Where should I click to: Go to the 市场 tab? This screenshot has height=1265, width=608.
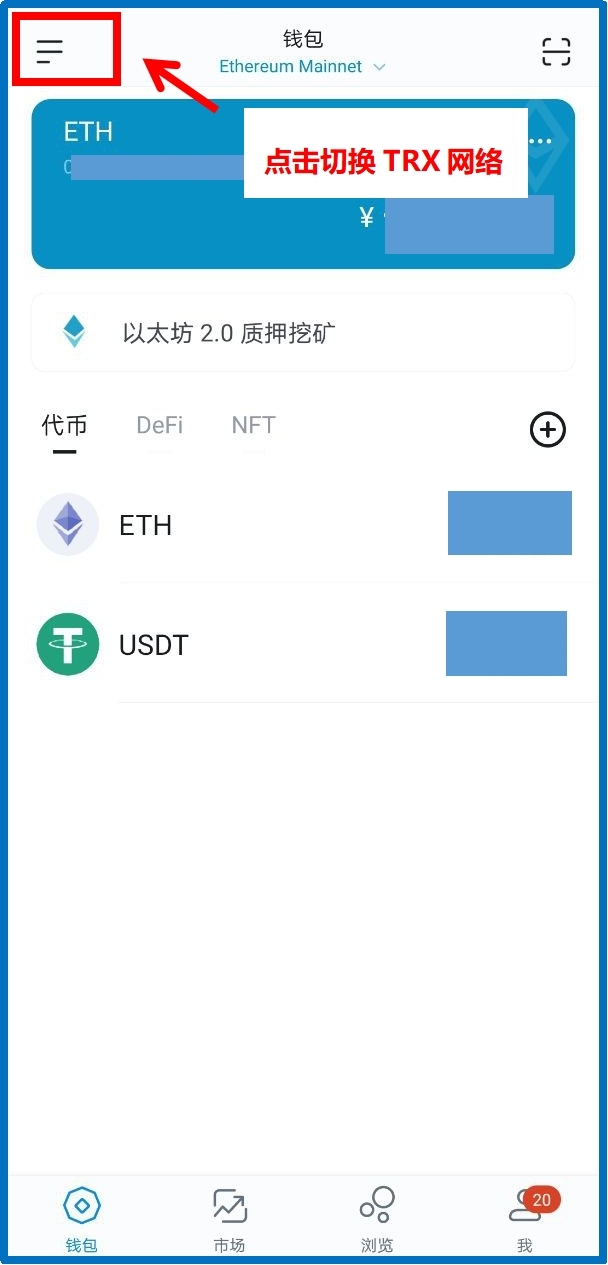click(229, 1220)
